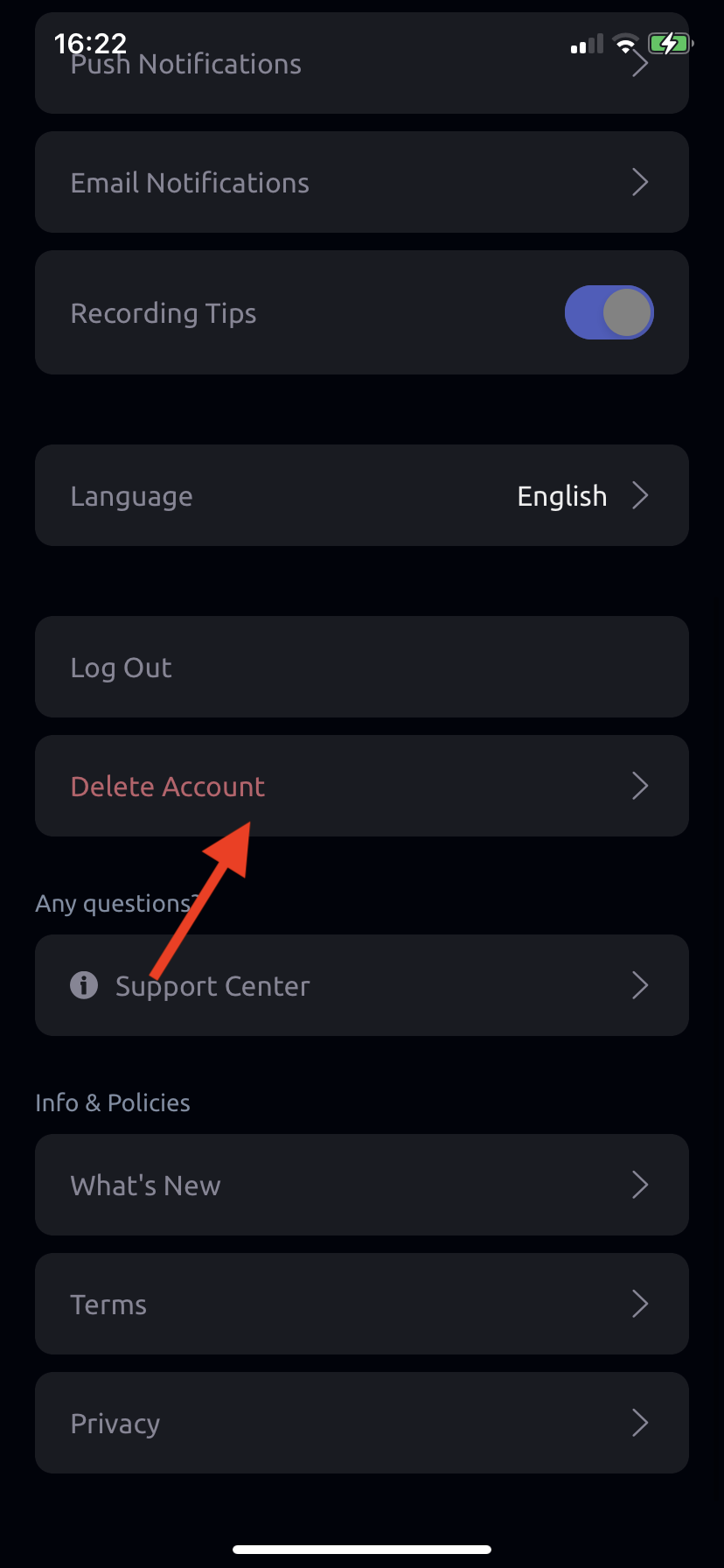Viewport: 724px width, 1568px height.
Task: View What's New
Action: point(361,1185)
